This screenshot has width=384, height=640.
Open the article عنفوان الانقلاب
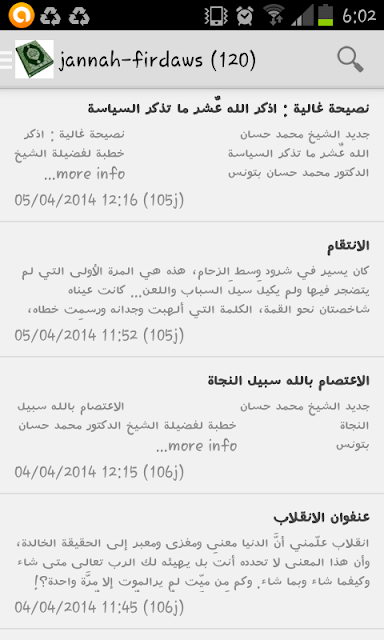click(192, 562)
